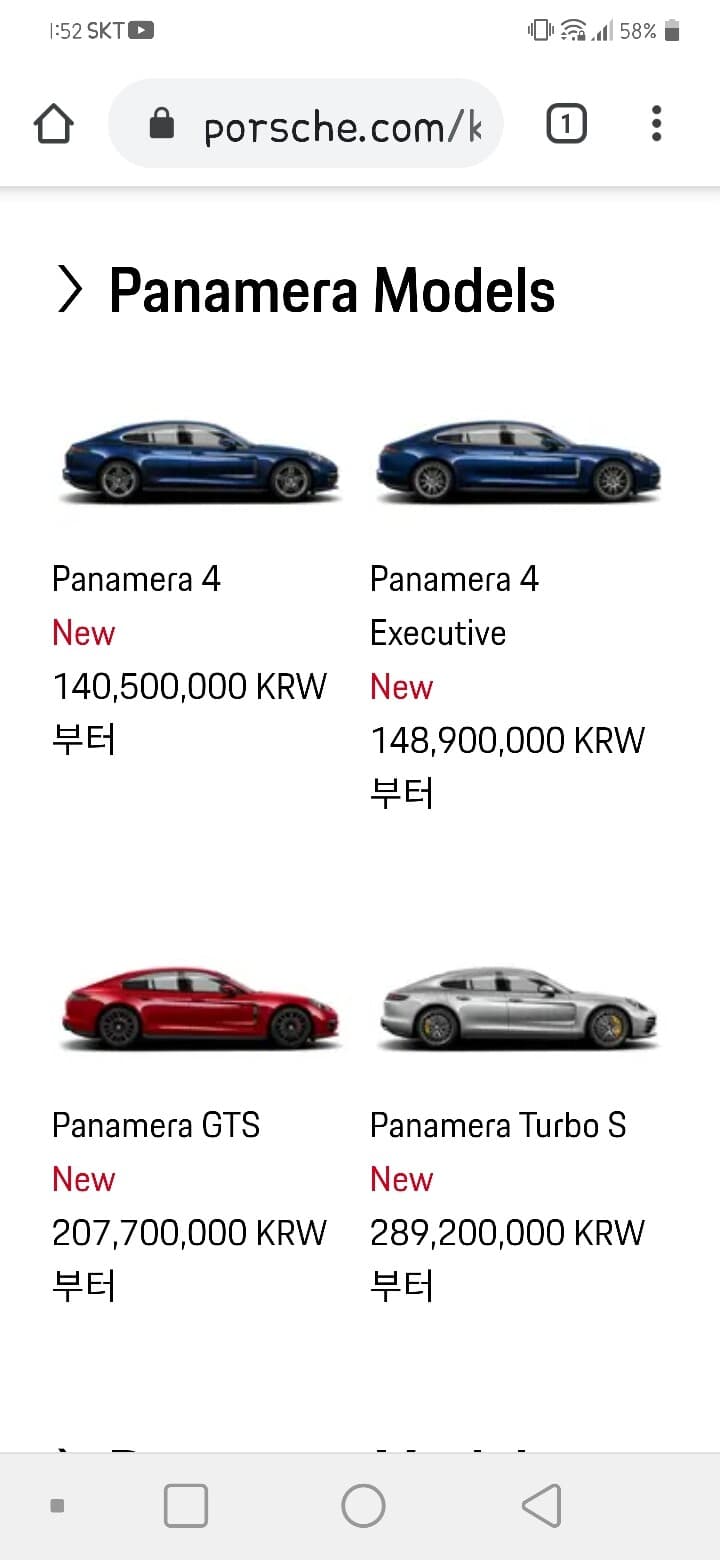Open the Panamera Models section link
The height and width of the screenshot is (1560, 720).
(x=305, y=291)
